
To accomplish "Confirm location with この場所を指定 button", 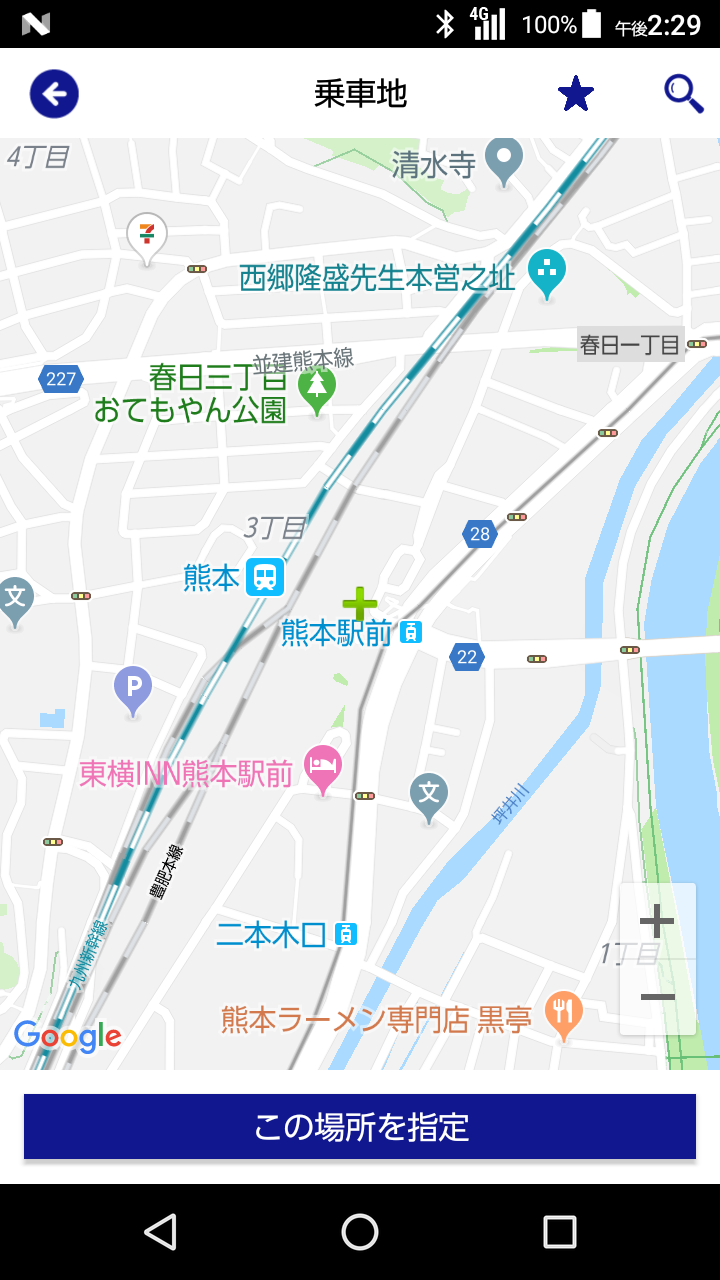I will point(360,1126).
